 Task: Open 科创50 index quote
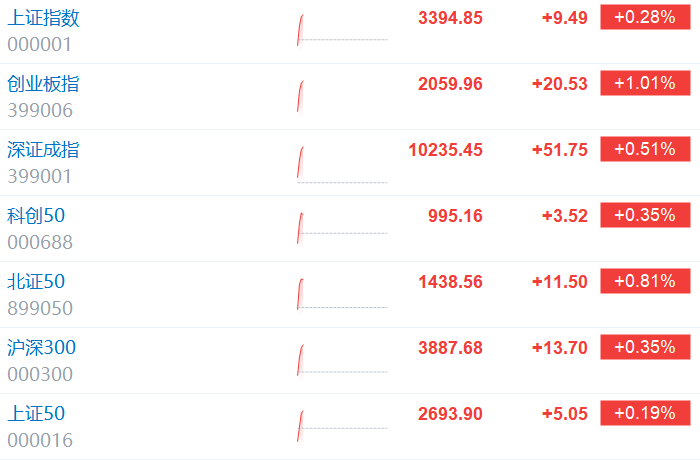pos(36,216)
